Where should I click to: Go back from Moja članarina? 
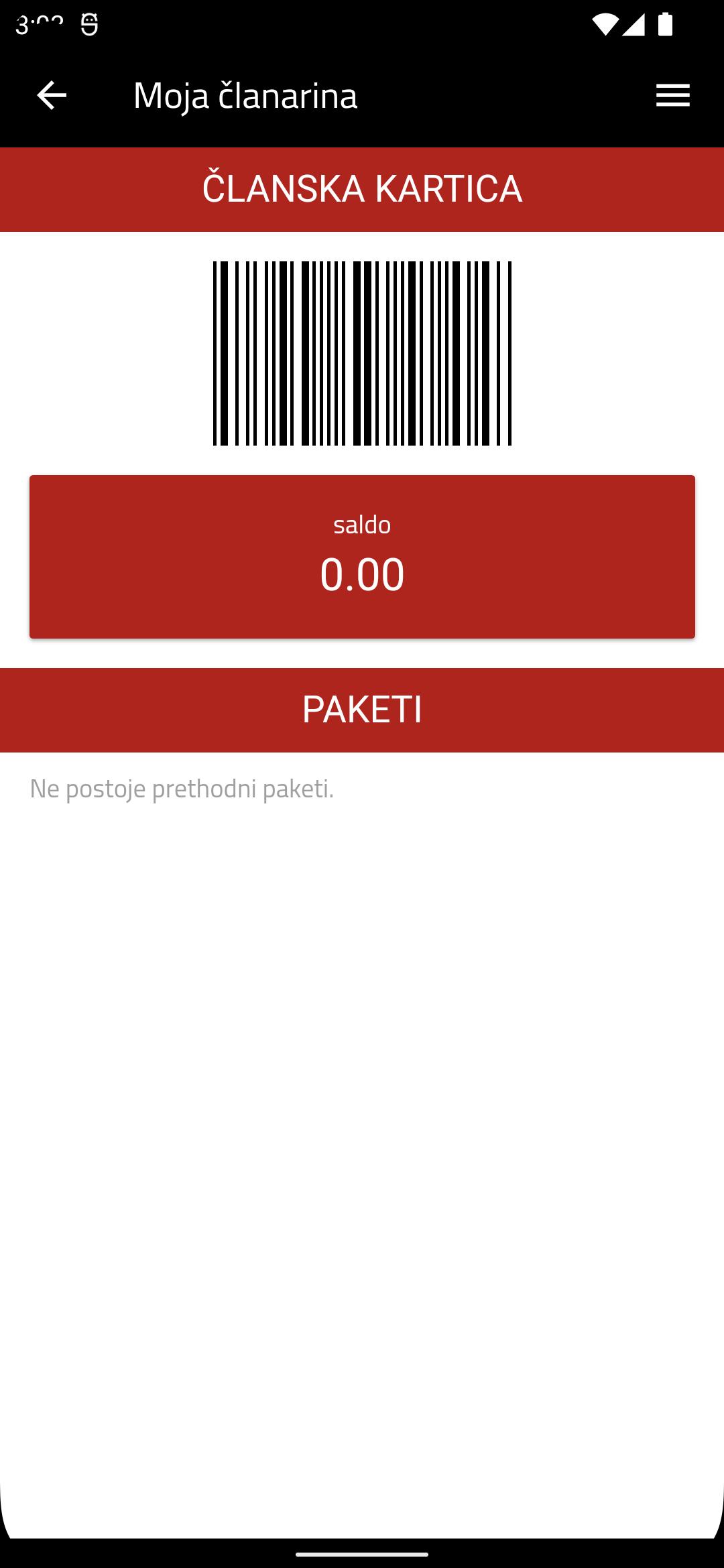(52, 95)
